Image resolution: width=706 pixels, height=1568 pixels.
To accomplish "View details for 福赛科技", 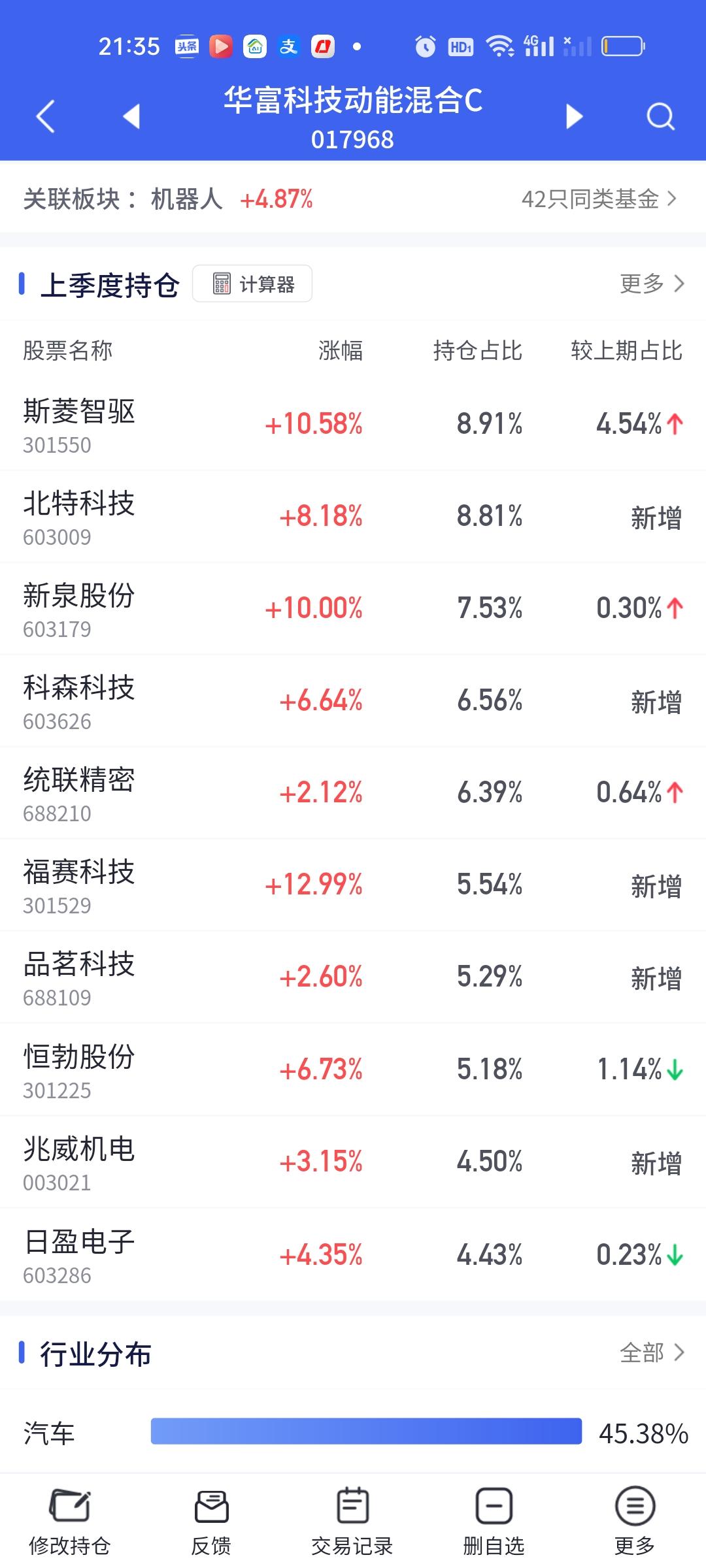I will pos(353,885).
